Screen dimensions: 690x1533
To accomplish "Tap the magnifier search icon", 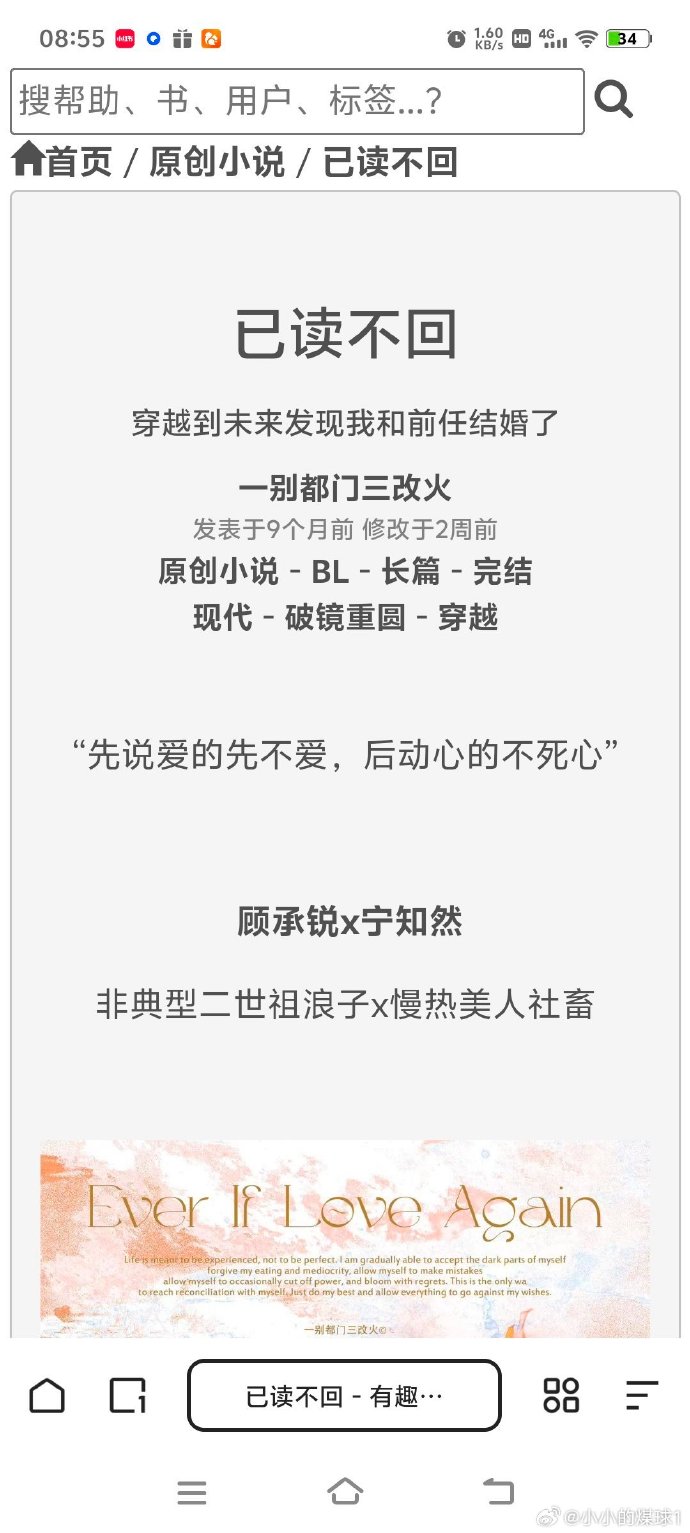I will (x=613, y=100).
